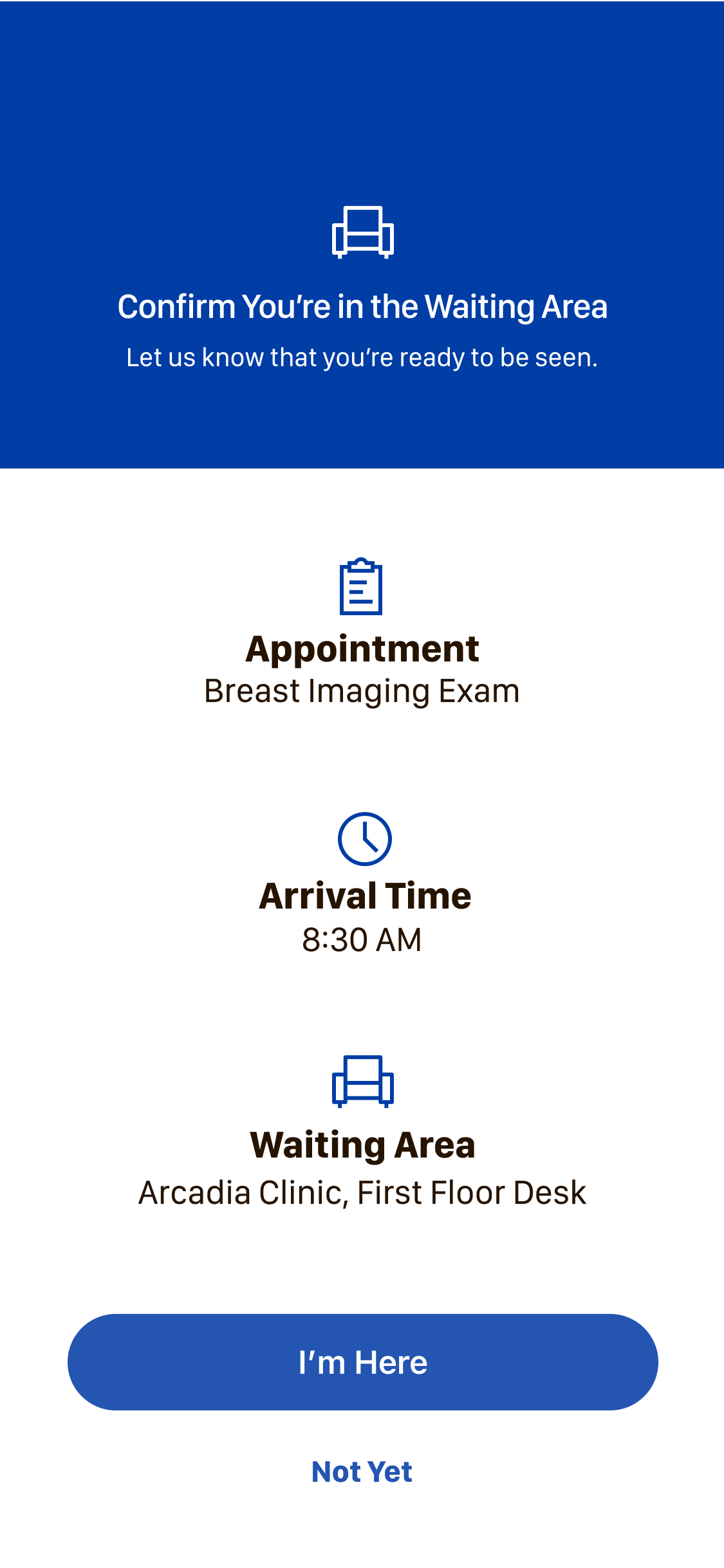Select the 8:30 AM time text
The image size is (724, 1568).
(x=362, y=939)
